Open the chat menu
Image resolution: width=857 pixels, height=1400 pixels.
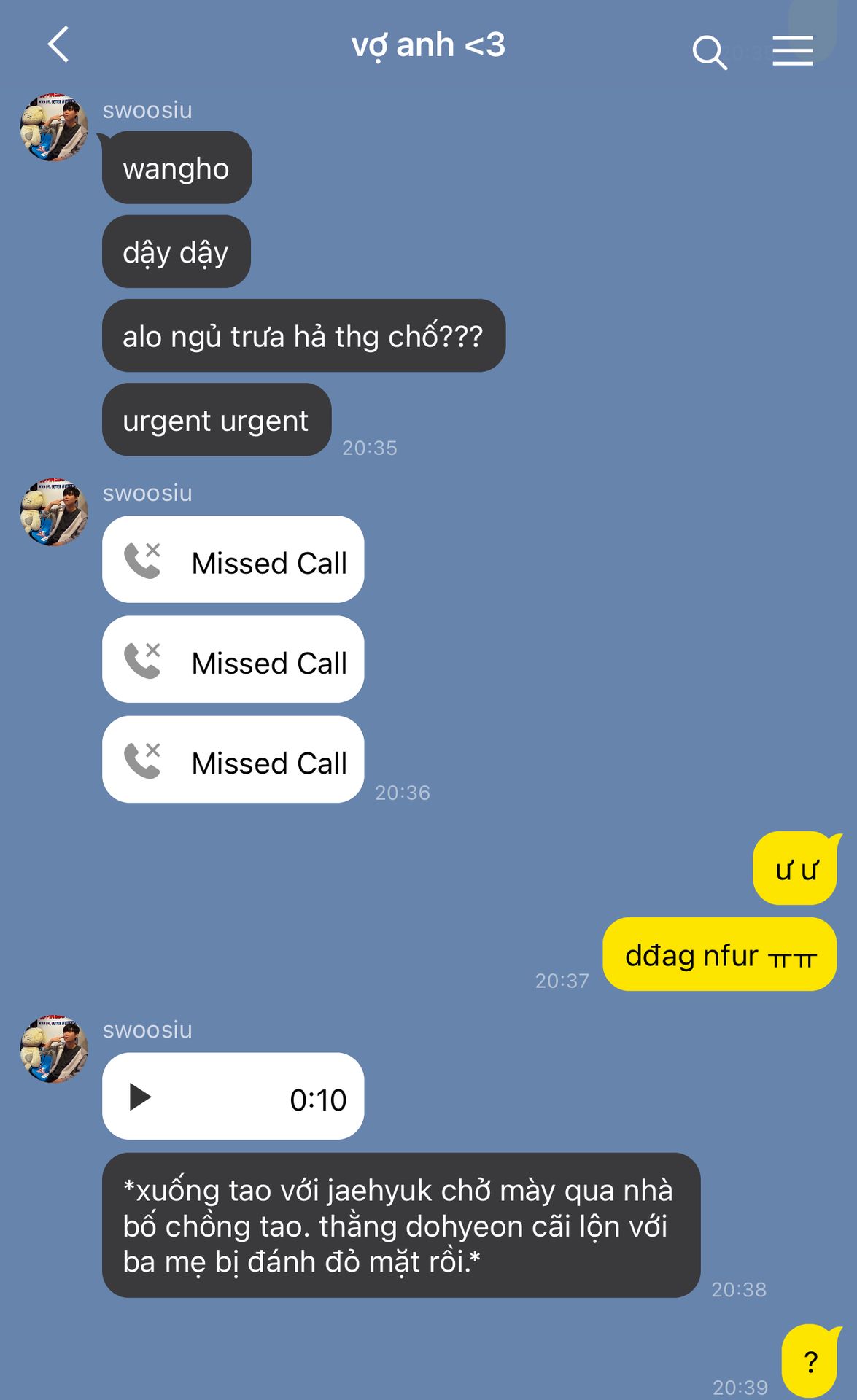click(793, 51)
